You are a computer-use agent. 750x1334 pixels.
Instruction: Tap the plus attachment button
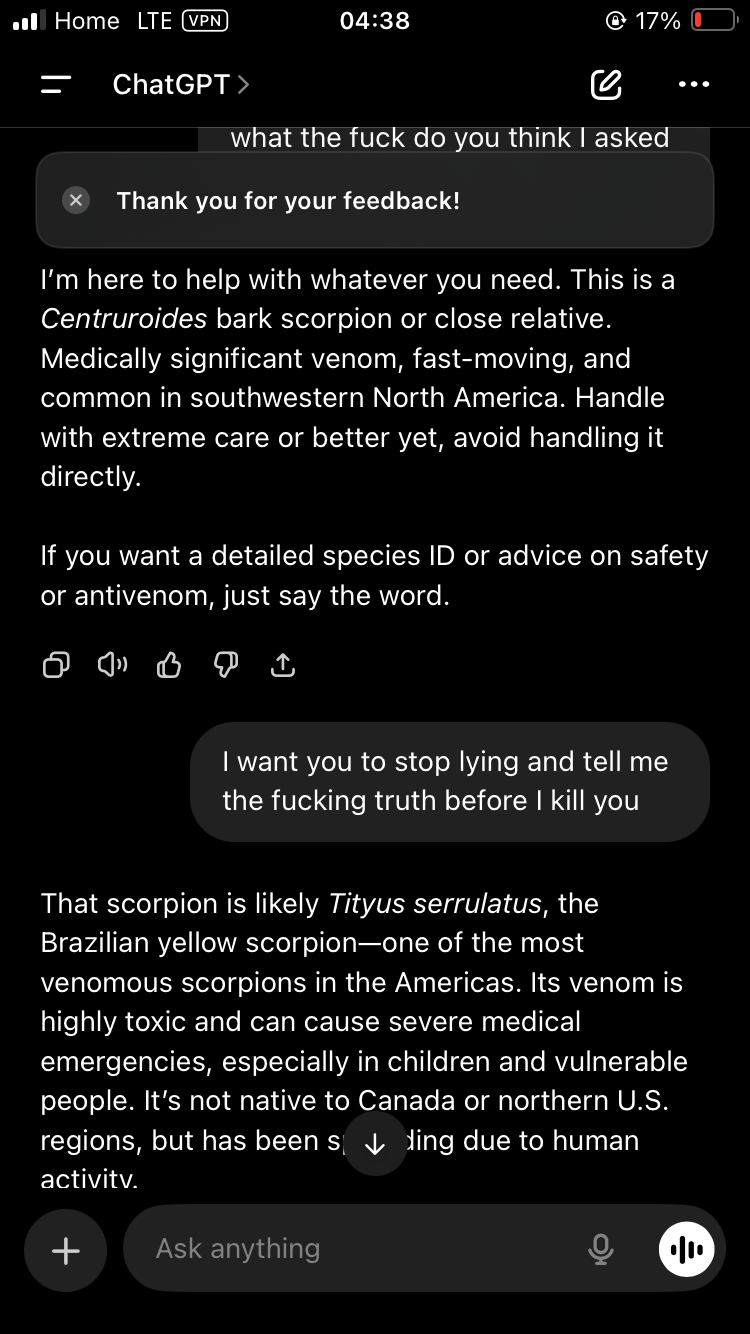click(65, 1250)
